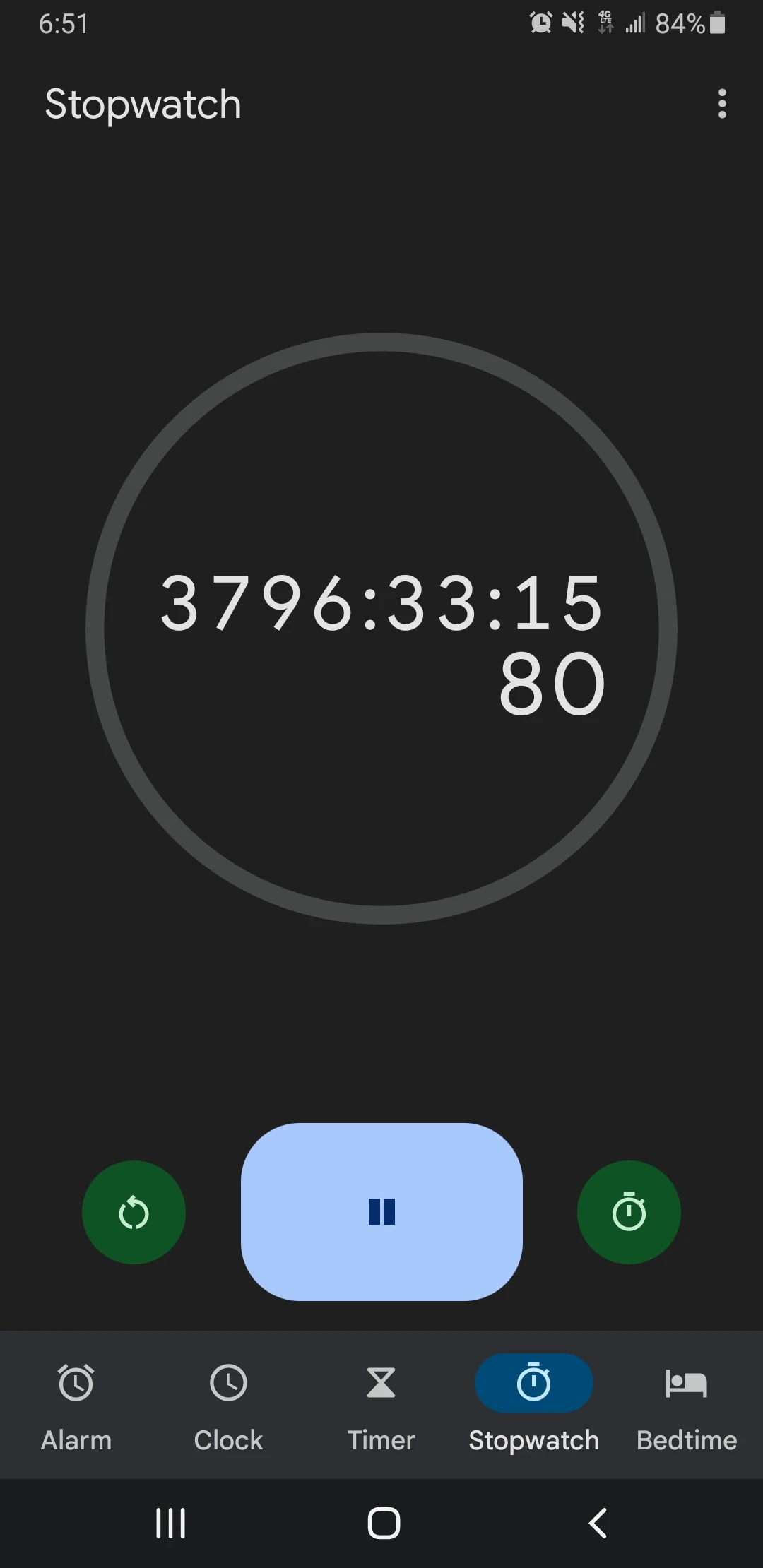The width and height of the screenshot is (763, 1568).
Task: Tap the alarm icon in the status bar
Action: [x=540, y=23]
